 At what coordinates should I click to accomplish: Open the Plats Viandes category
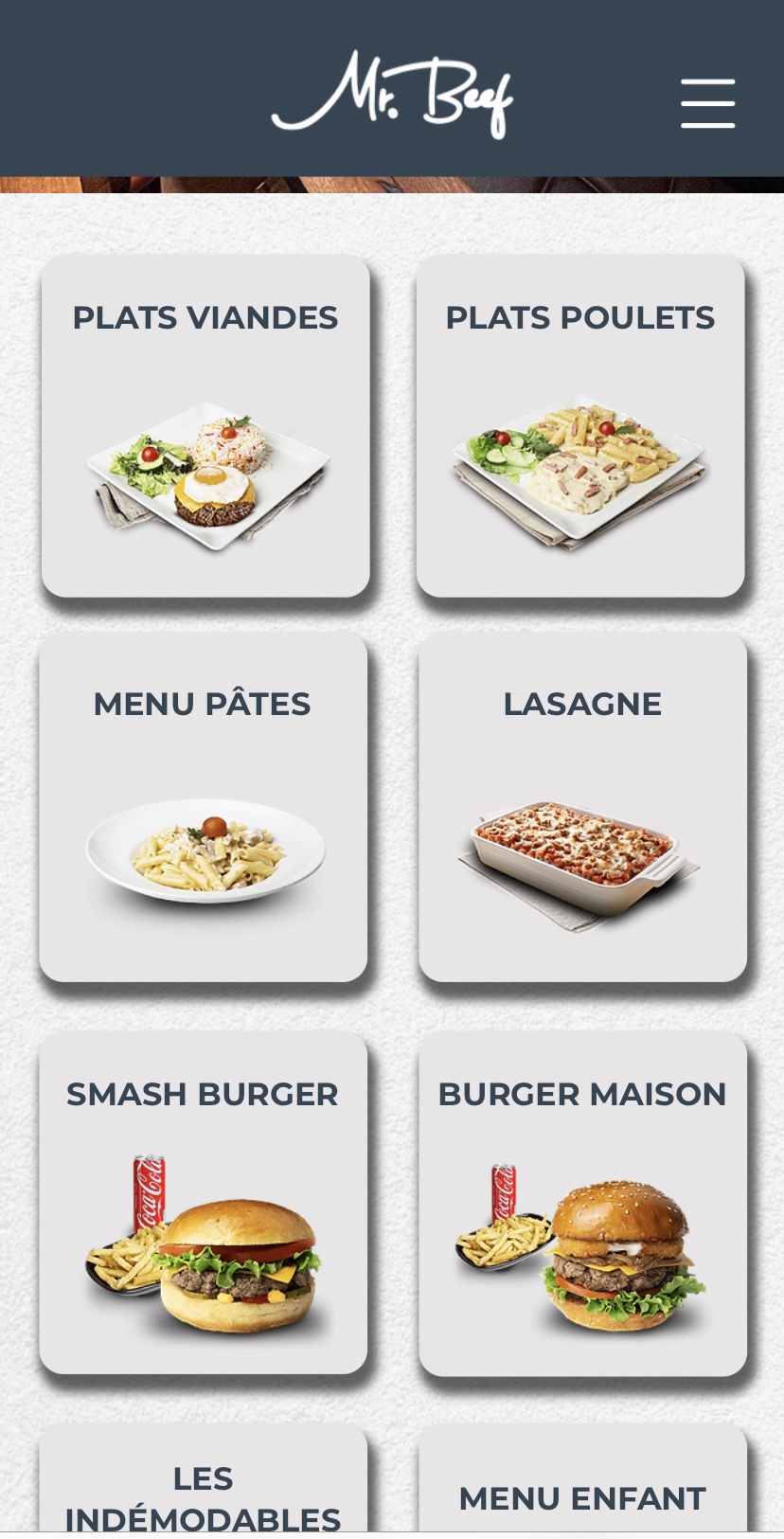[205, 426]
